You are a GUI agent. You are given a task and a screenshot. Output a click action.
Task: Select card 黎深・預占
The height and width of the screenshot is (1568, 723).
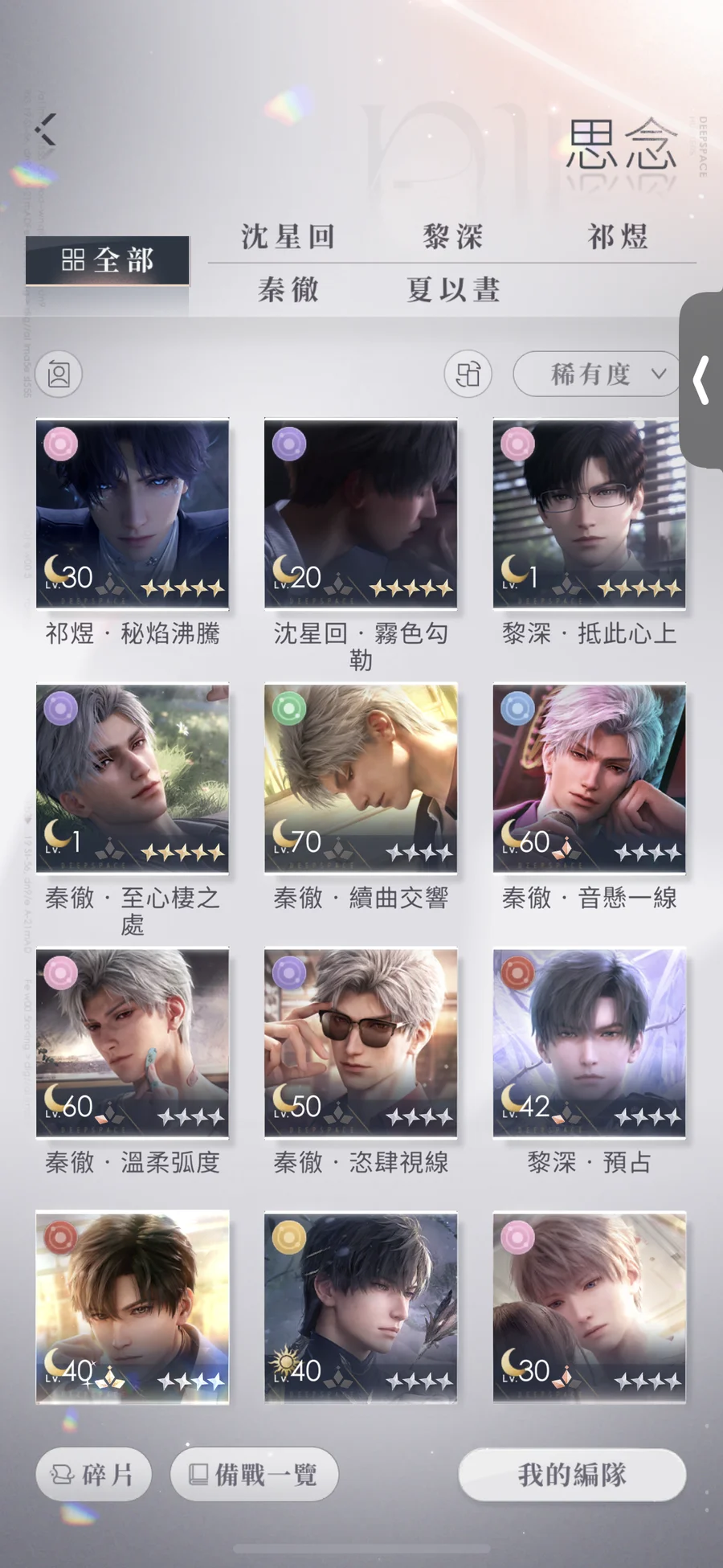click(589, 1042)
